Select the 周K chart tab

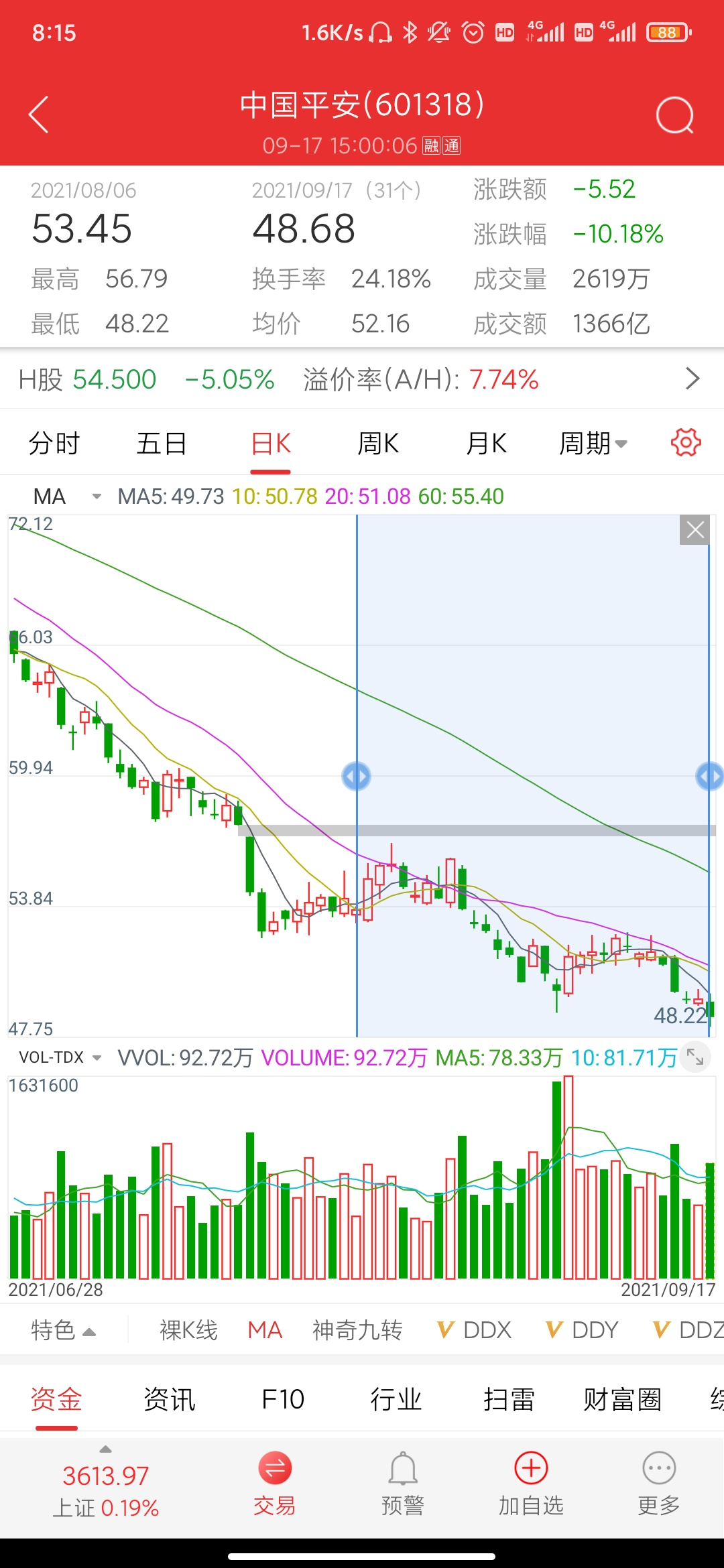[378, 444]
